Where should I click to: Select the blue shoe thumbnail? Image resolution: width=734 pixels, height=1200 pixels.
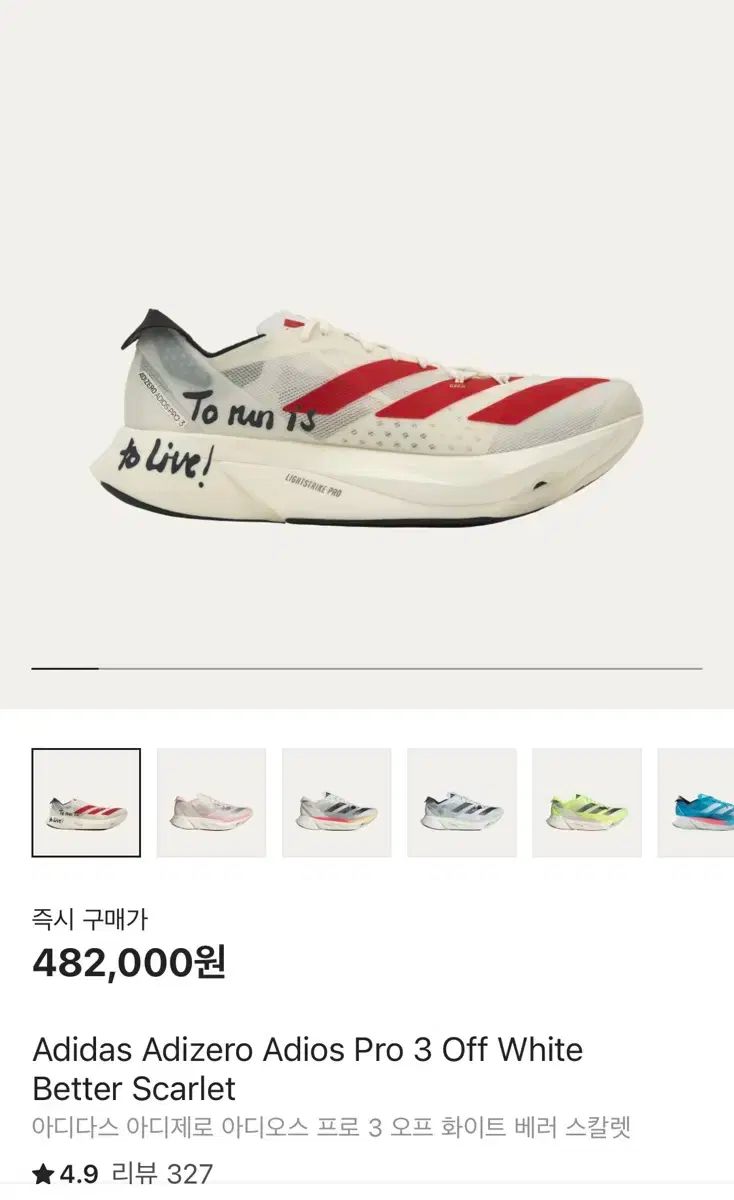(x=700, y=802)
